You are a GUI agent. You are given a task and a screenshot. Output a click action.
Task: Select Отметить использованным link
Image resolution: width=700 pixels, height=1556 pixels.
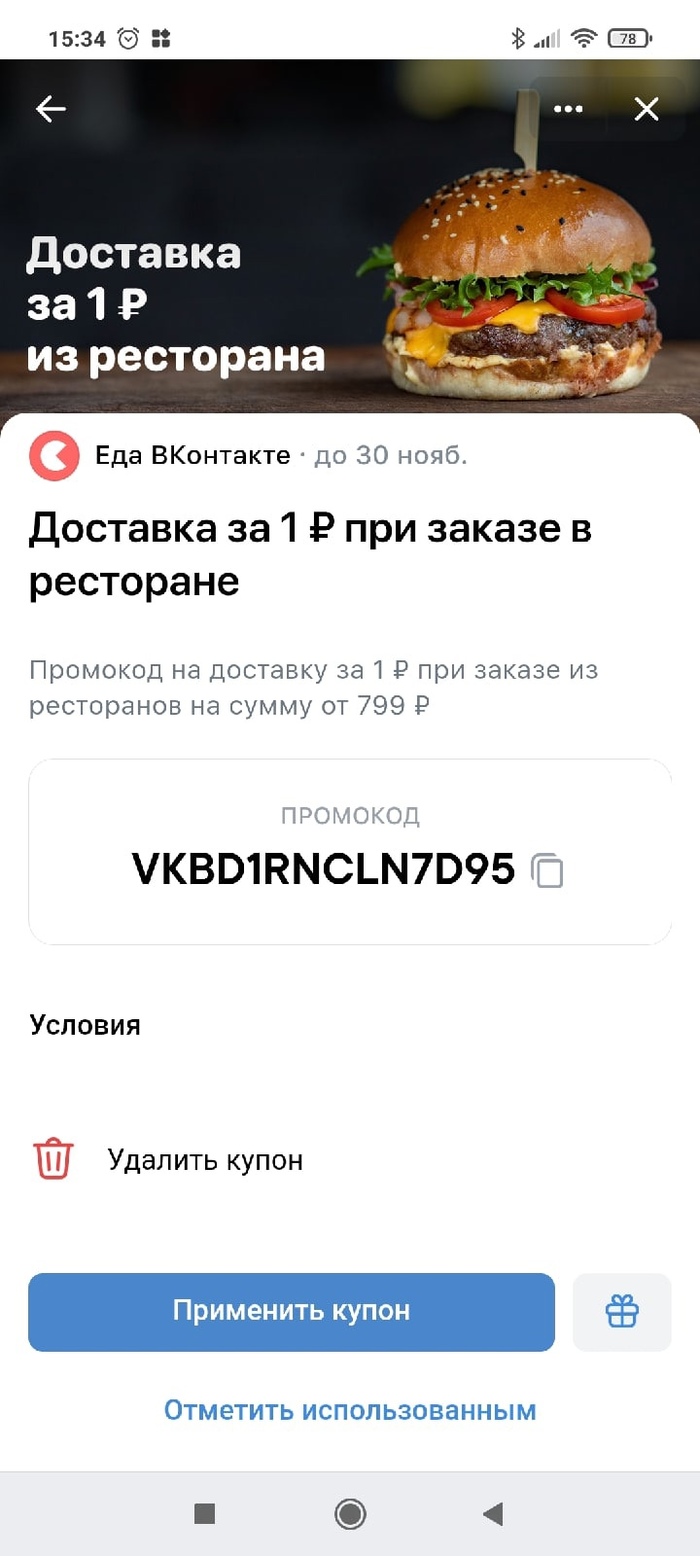(x=350, y=1410)
